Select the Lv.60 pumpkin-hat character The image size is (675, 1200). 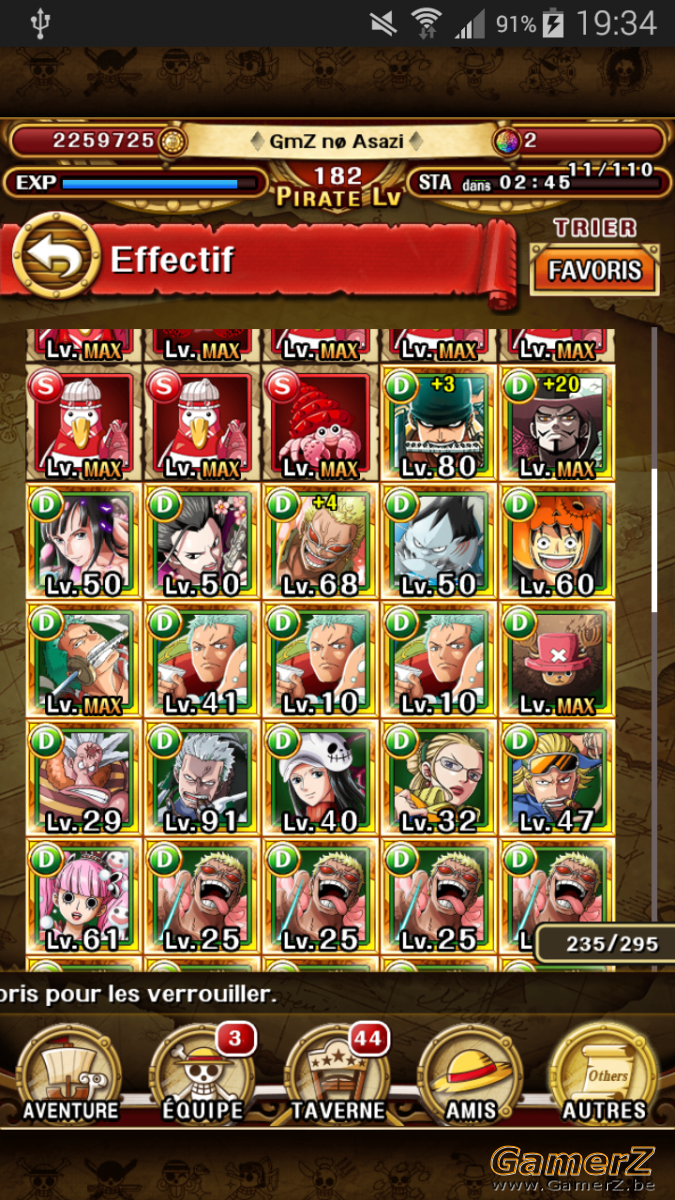[x=557, y=543]
